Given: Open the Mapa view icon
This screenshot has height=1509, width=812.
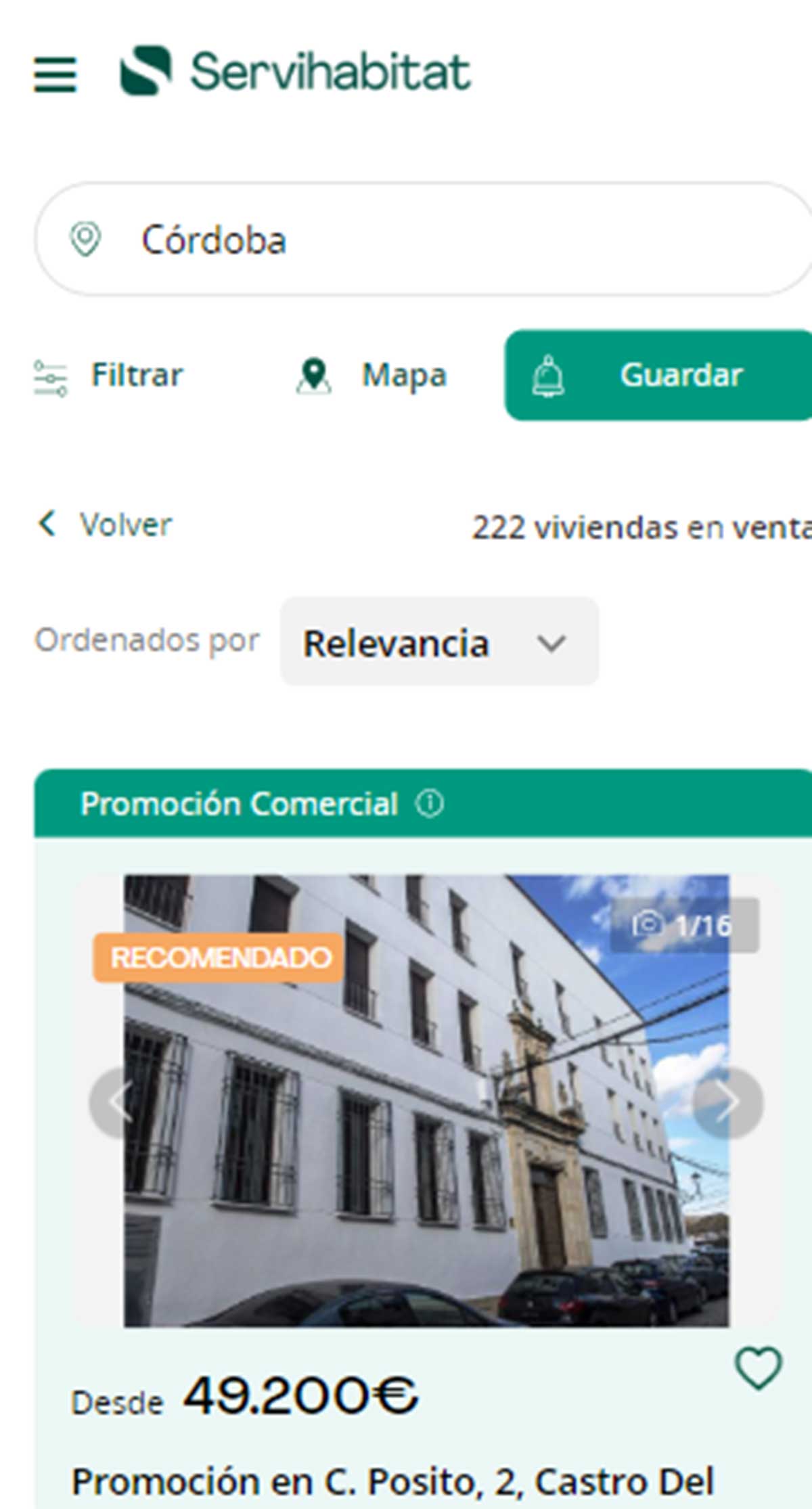Looking at the screenshot, I should [x=313, y=376].
